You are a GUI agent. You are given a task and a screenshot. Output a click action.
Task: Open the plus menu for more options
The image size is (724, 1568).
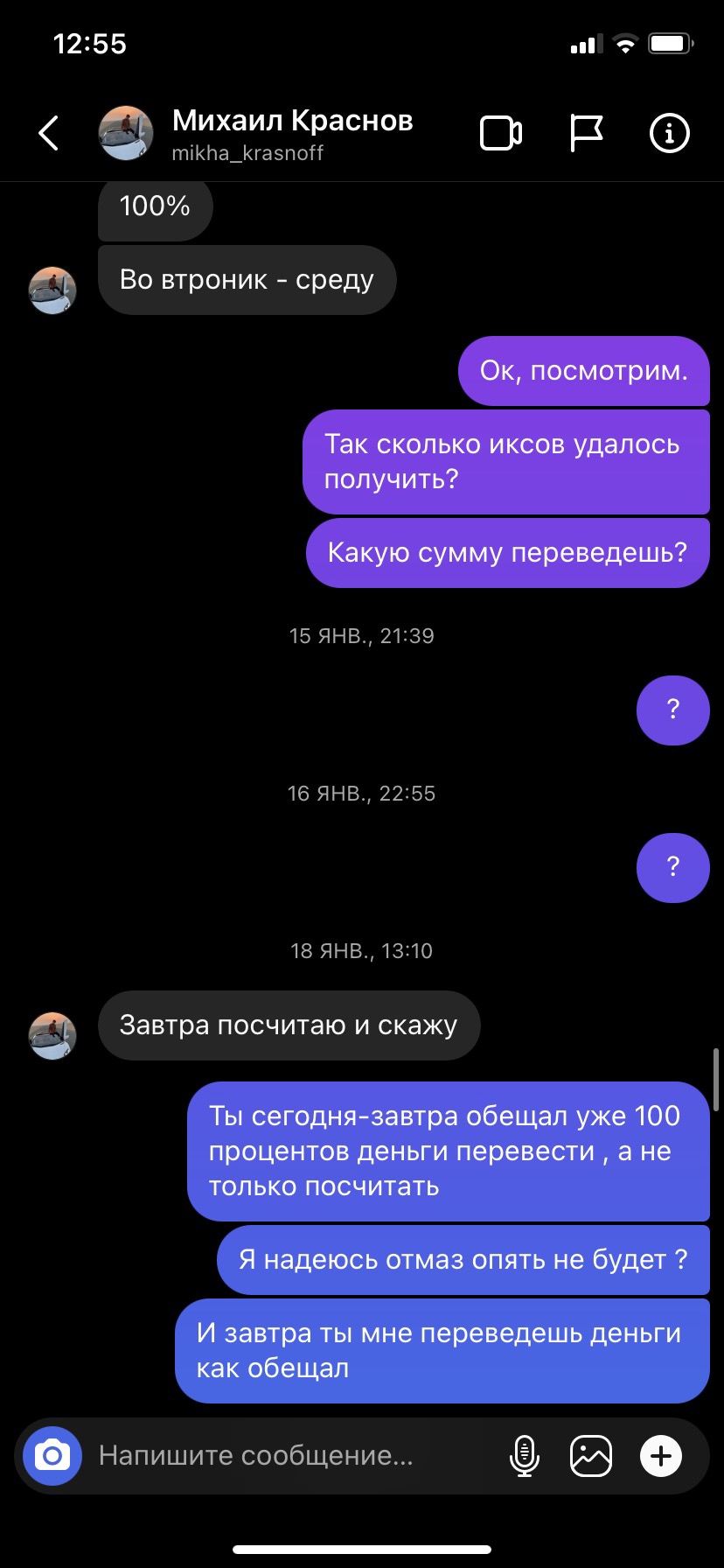click(661, 1456)
